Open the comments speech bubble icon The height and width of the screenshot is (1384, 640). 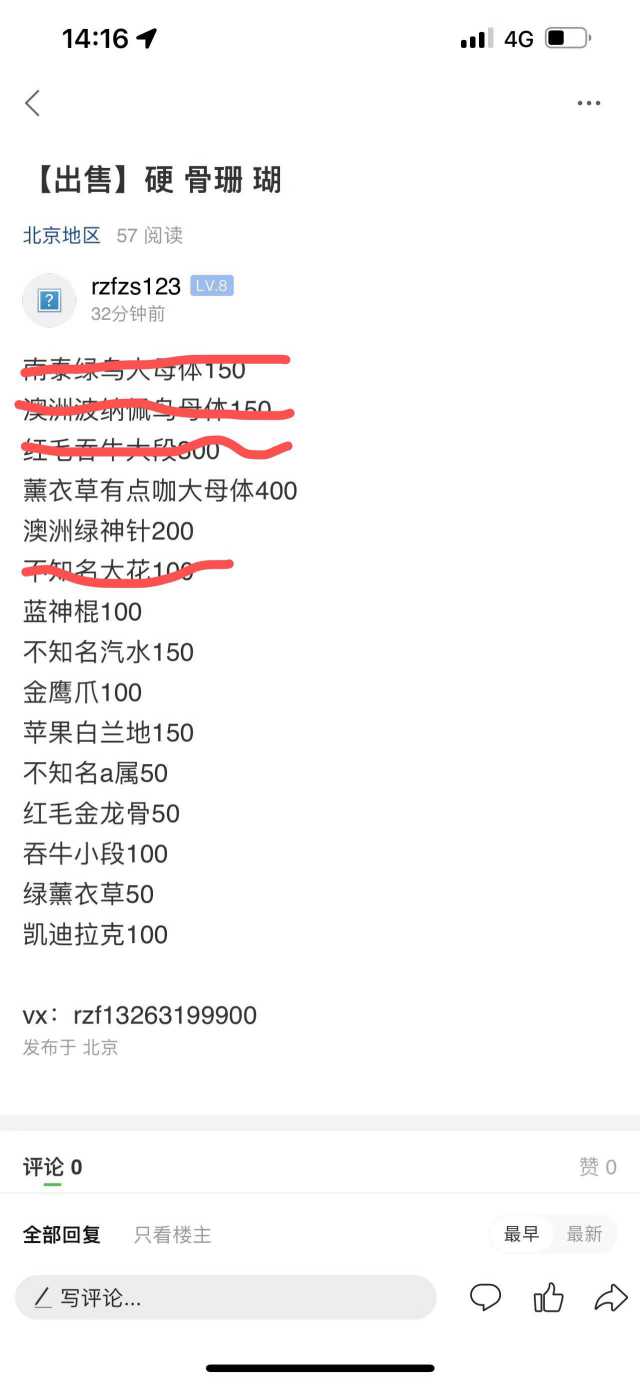pos(485,1298)
